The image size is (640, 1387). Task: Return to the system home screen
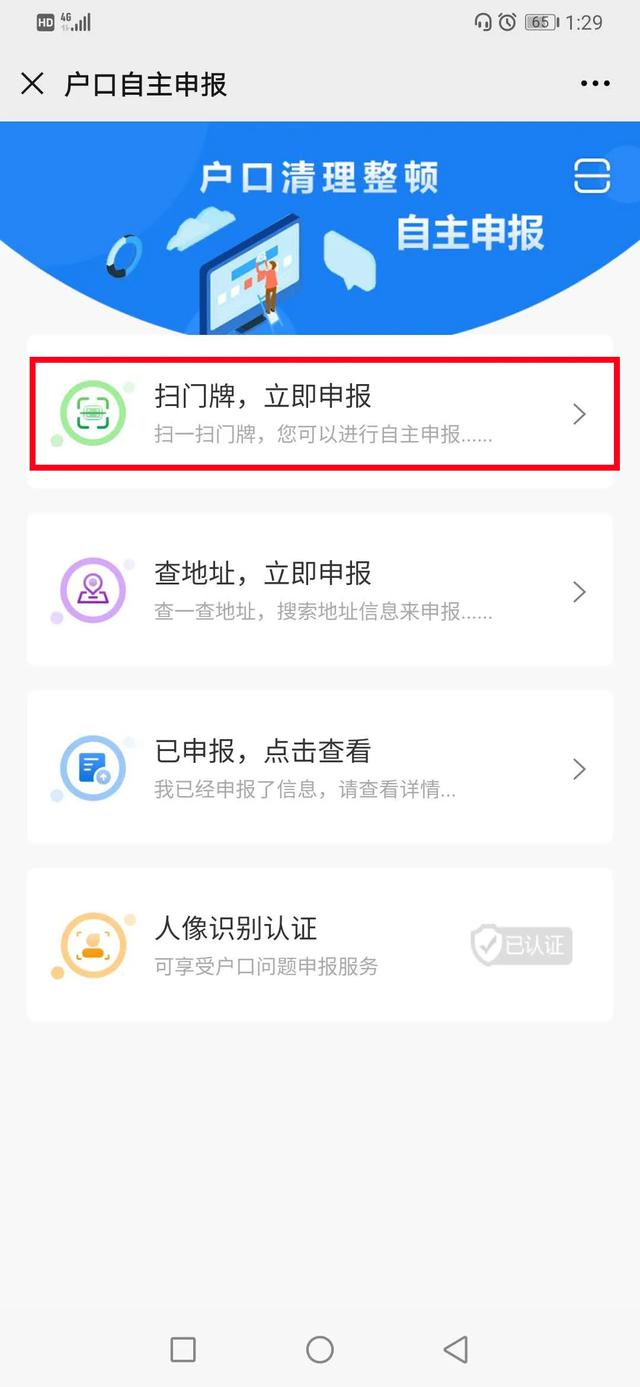(x=320, y=1349)
